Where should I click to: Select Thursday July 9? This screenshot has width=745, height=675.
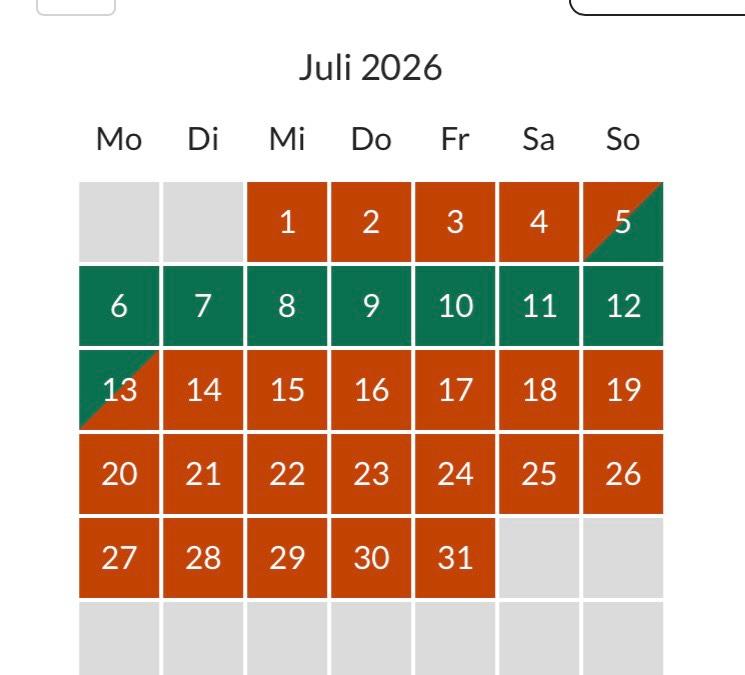tap(371, 306)
